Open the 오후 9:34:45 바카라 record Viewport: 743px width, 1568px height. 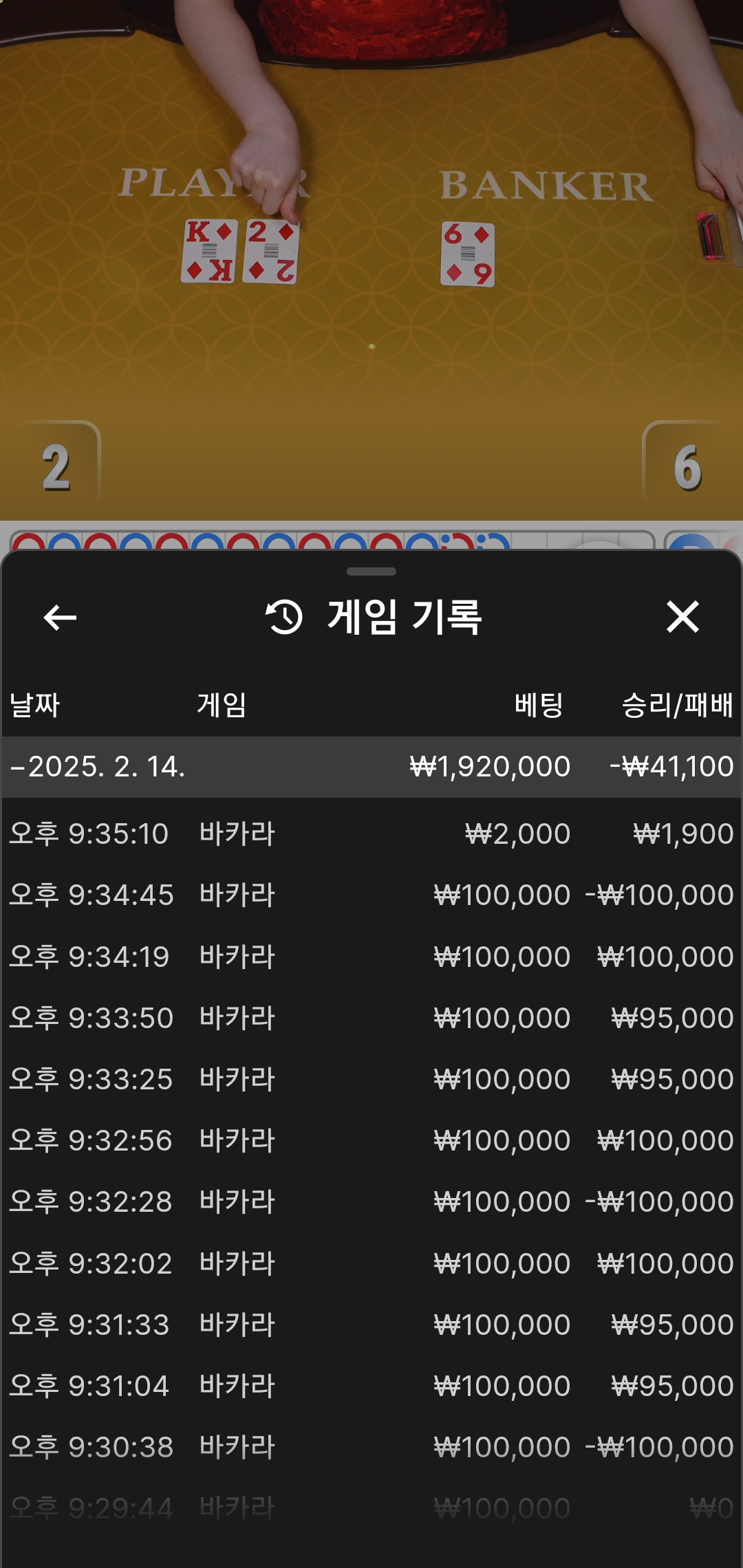371,895
